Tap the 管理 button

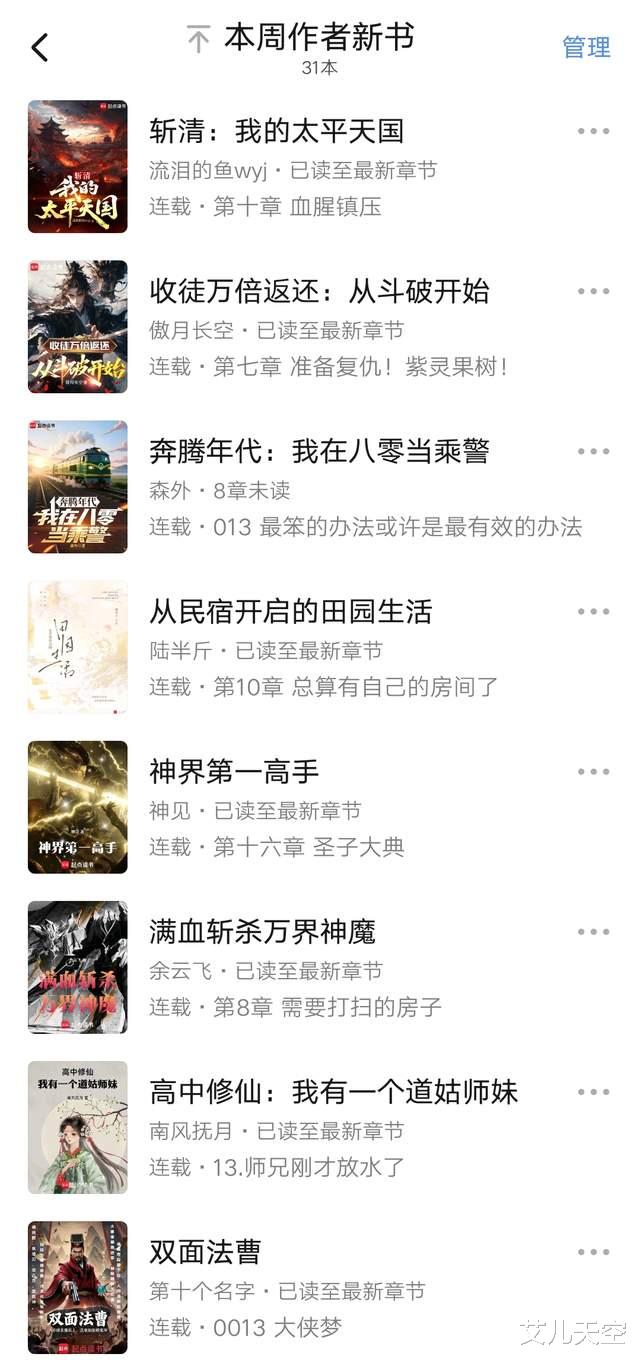click(586, 47)
